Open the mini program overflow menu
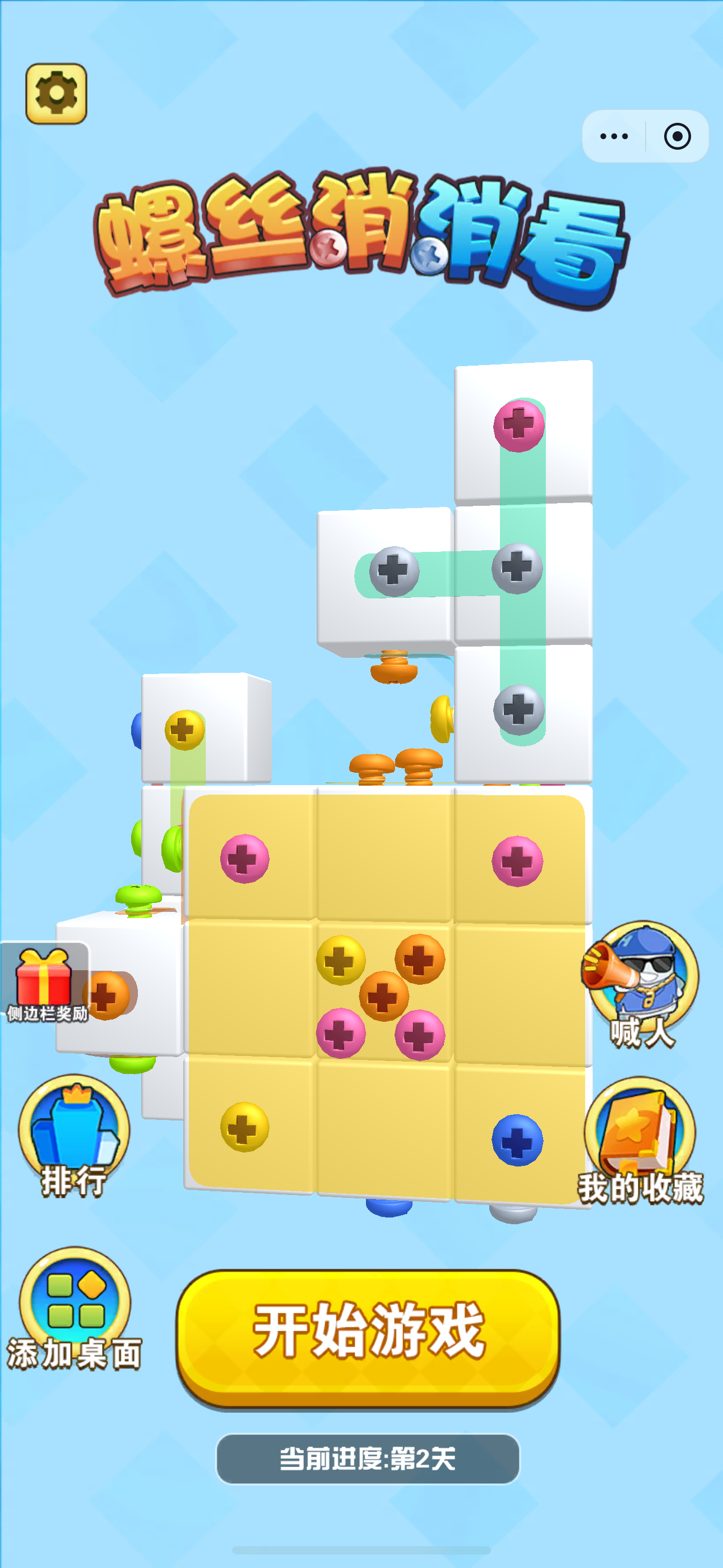The image size is (723, 1568). coord(614,136)
